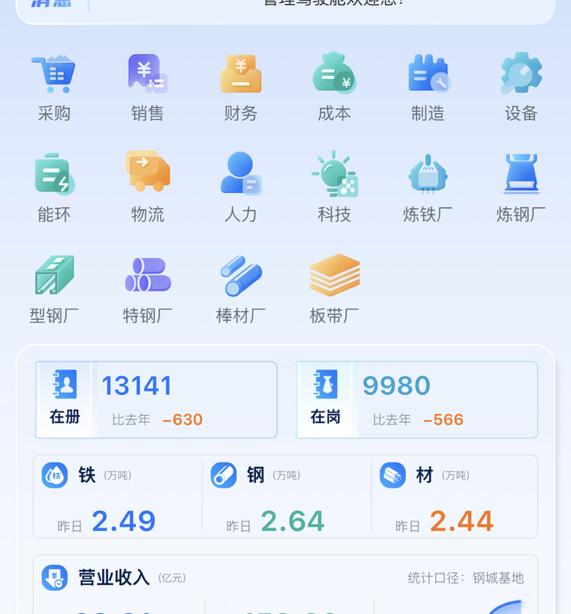The image size is (571, 614).
Task: Select the 型钢厂 icon
Action: (54, 274)
